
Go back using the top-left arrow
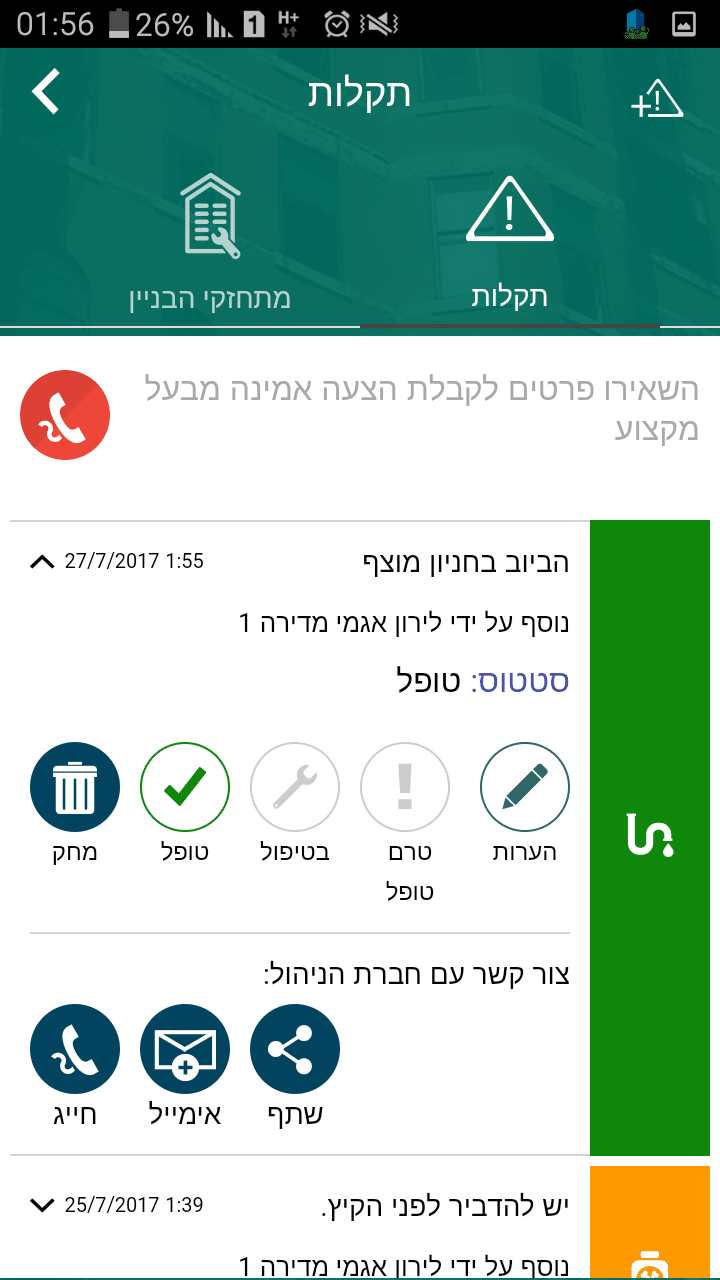coord(47,92)
